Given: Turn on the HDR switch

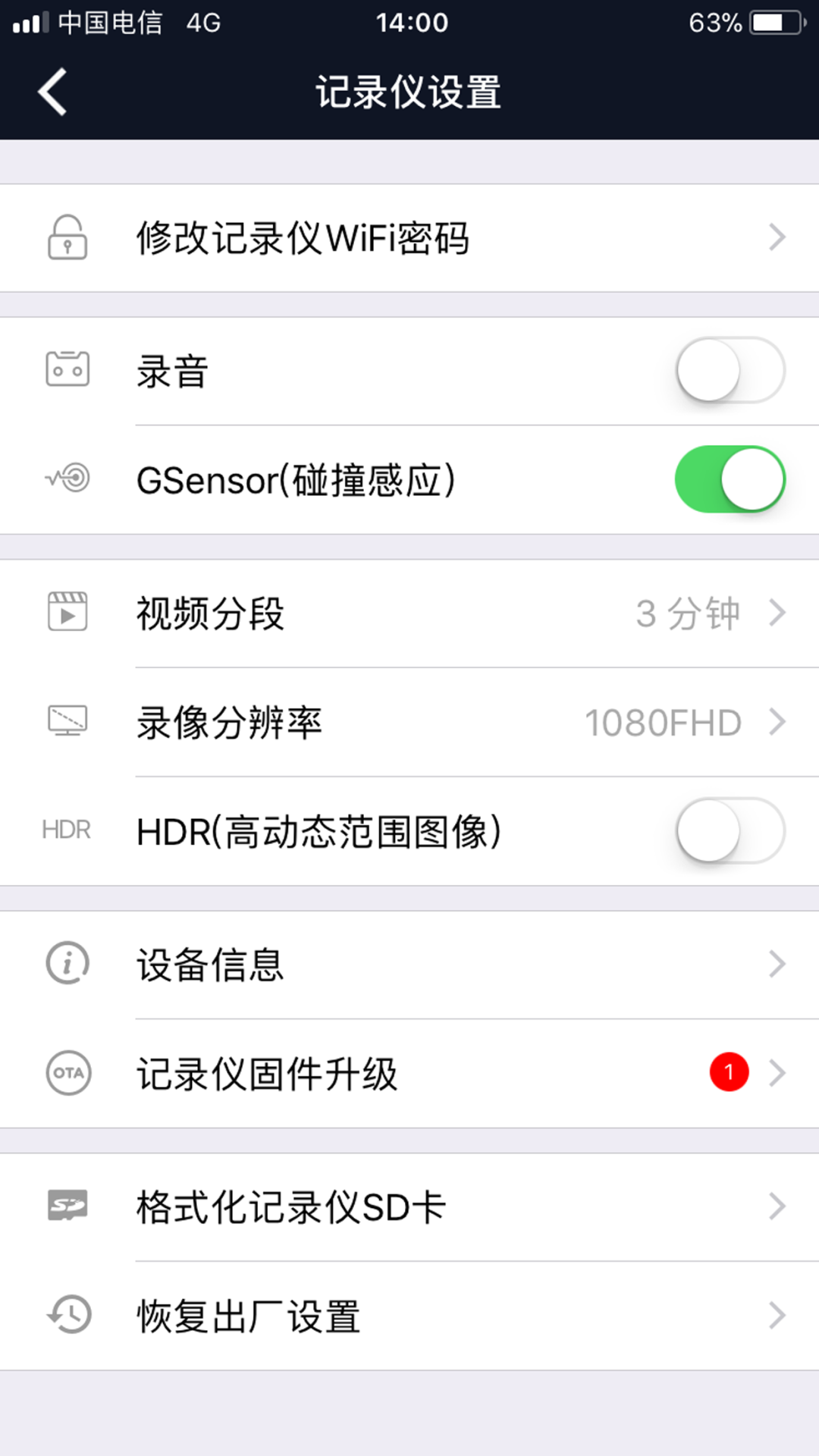Looking at the screenshot, I should click(728, 830).
